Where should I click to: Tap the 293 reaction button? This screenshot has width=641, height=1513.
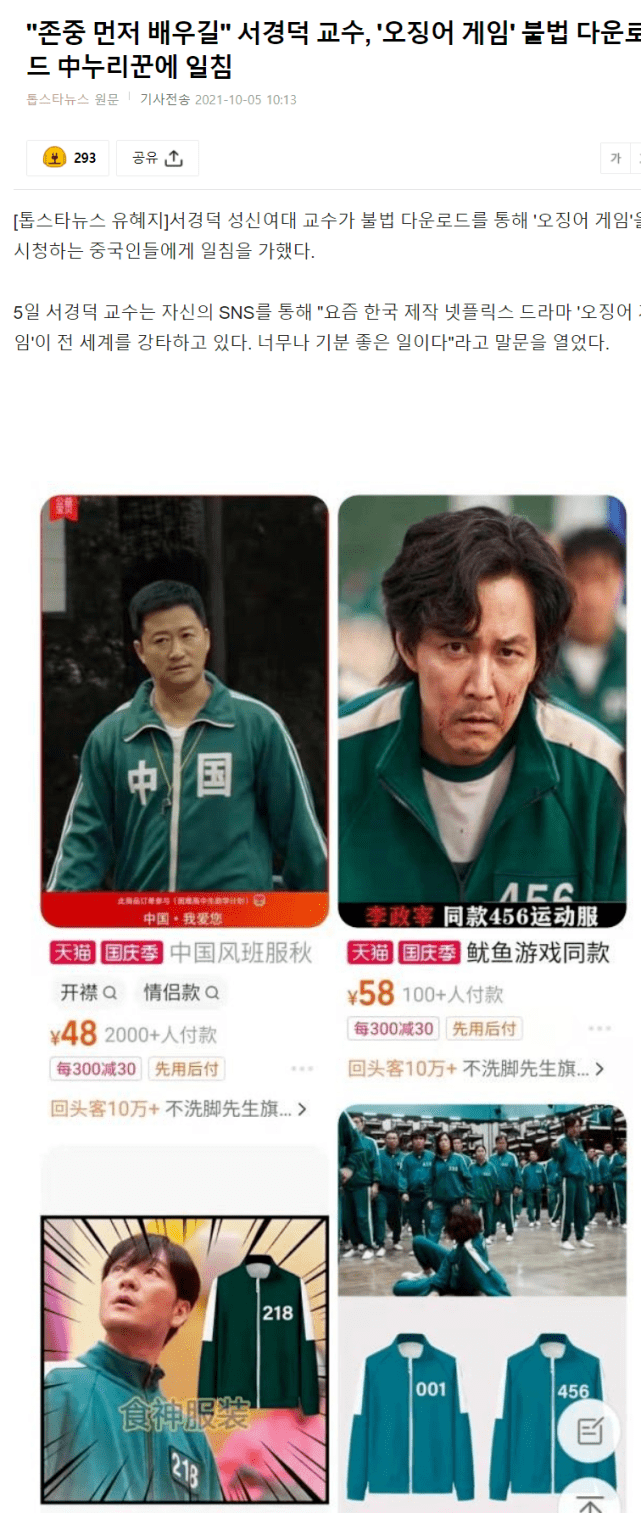[68, 158]
